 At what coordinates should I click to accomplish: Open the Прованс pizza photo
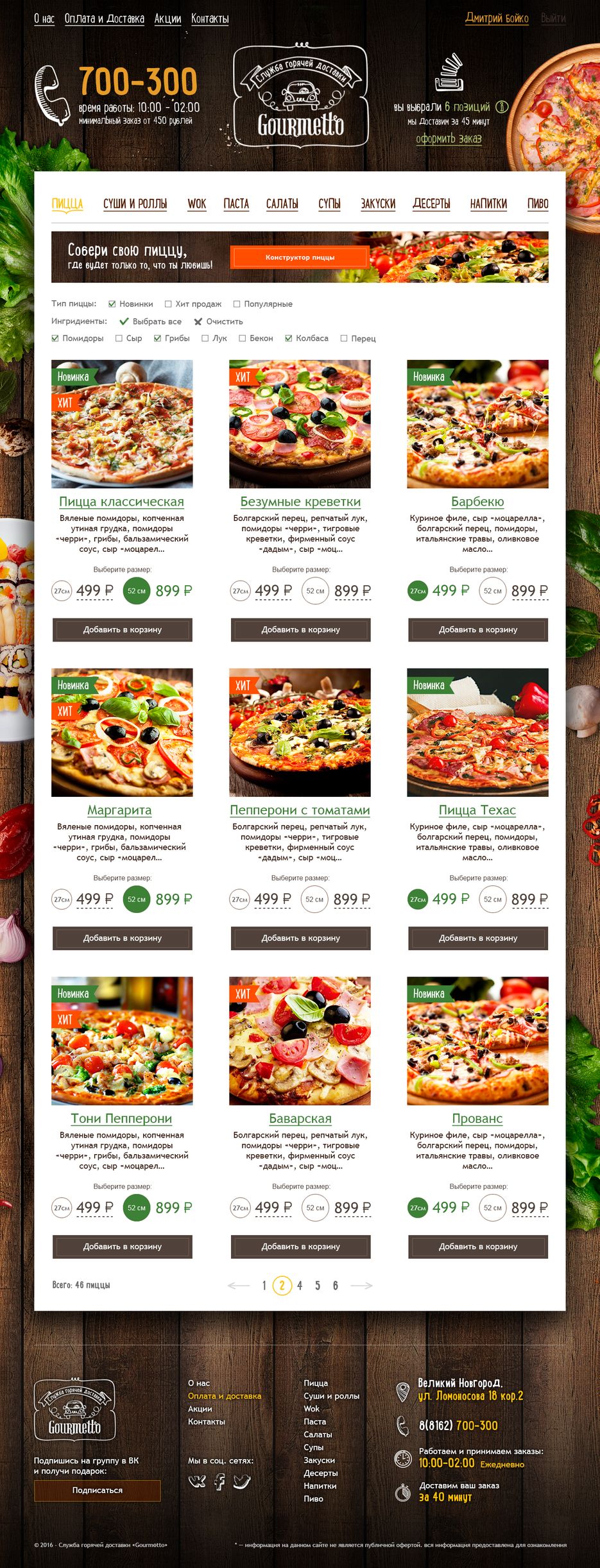(x=477, y=1041)
